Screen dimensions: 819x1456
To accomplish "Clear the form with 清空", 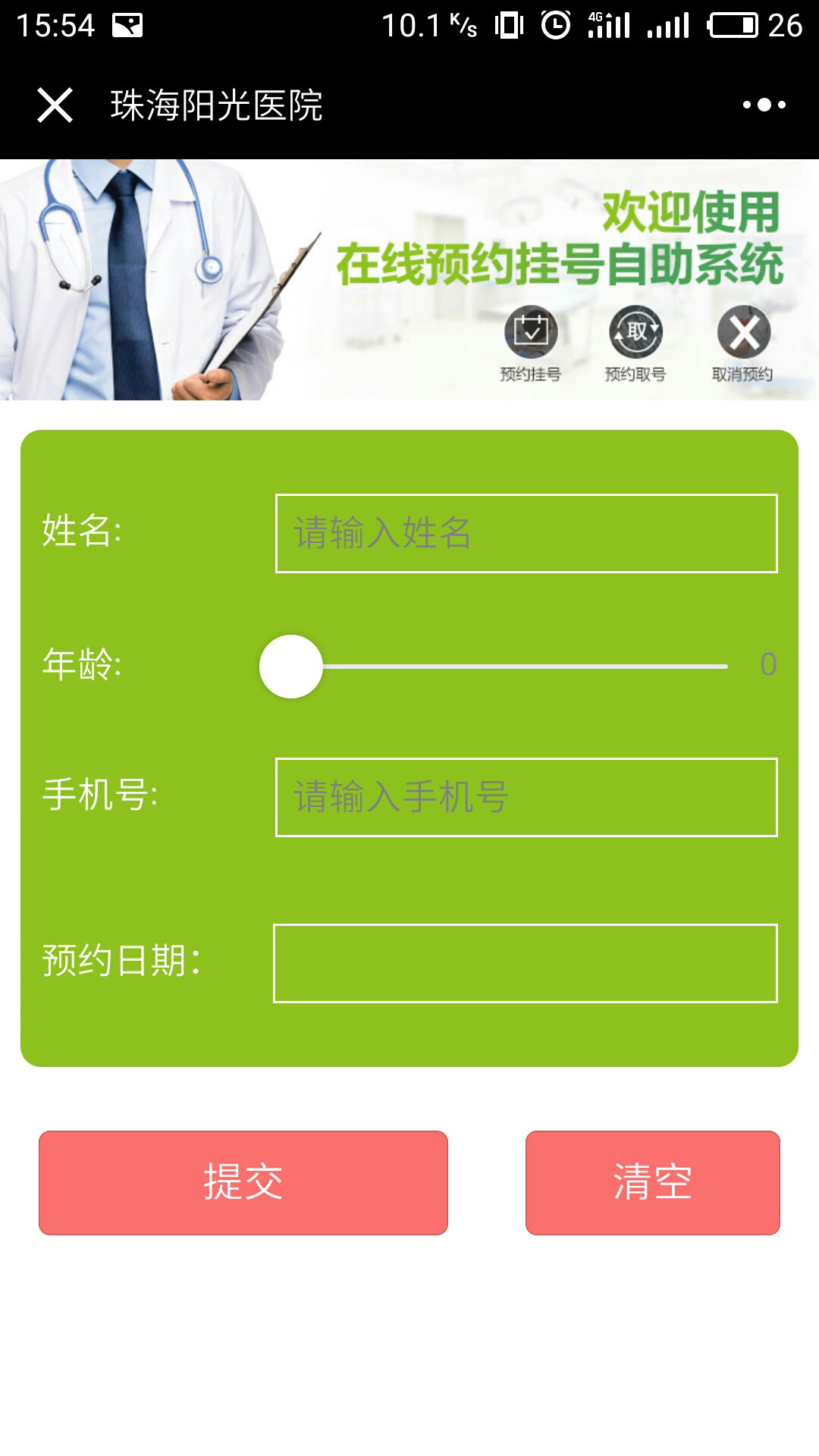I will pos(652,1182).
